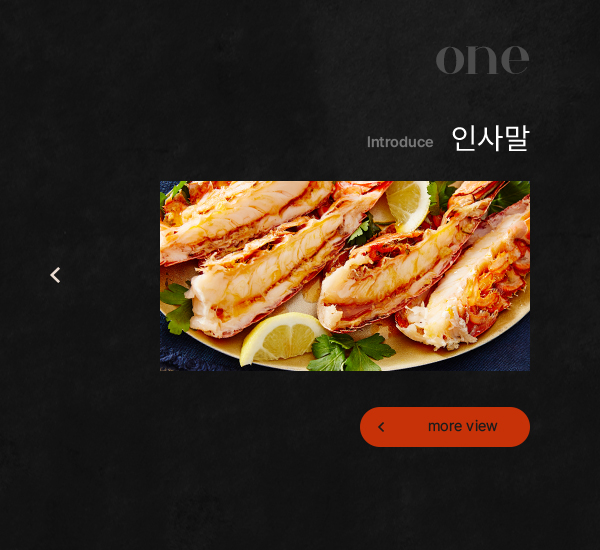Tap the left arrow to go to previous slide
Viewport: 600px width, 550px height.
point(56,275)
